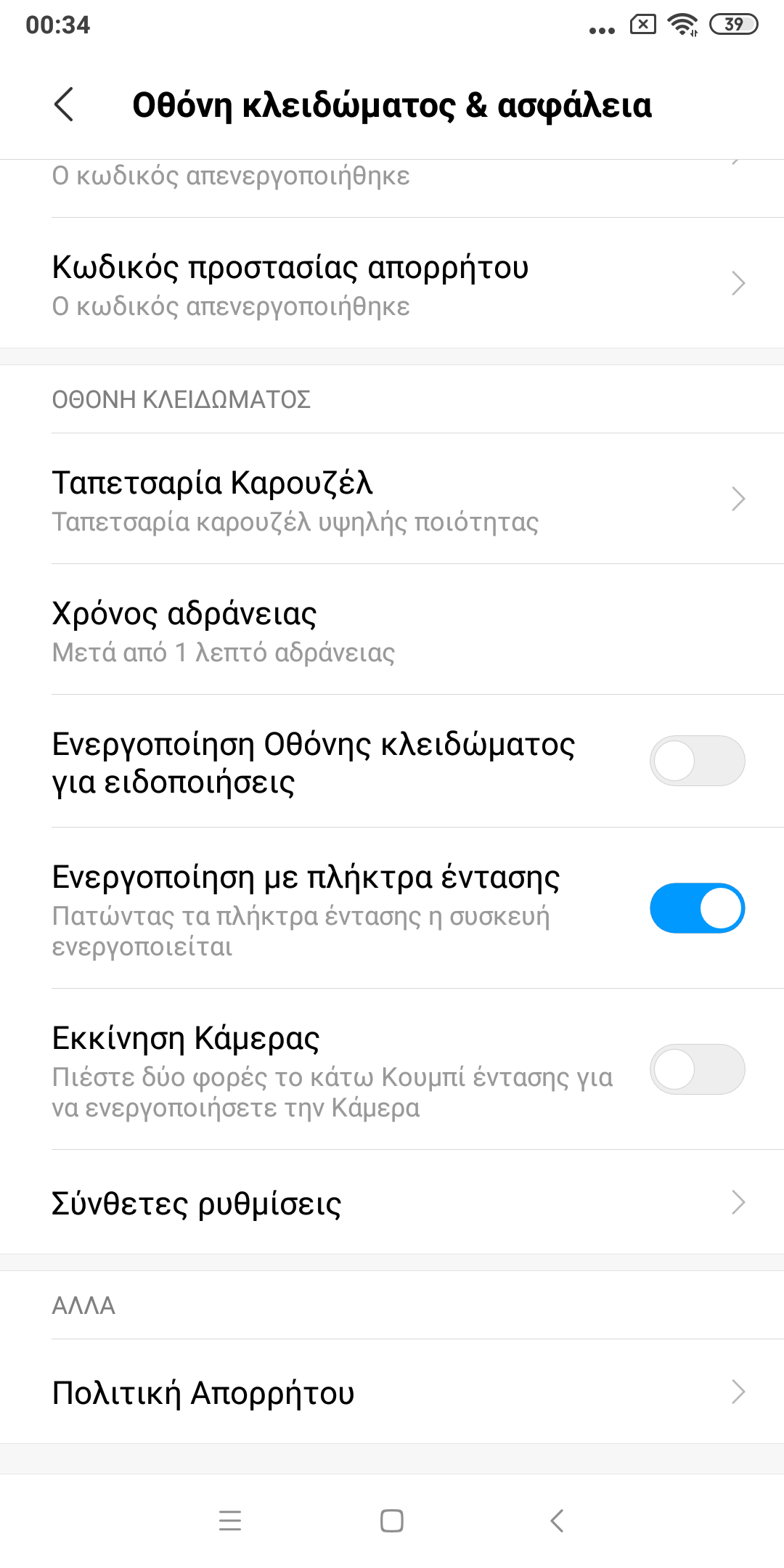Turn on Εκκίνηση Κάμερας switch
The width and height of the screenshot is (784, 1568).
coord(697,1069)
